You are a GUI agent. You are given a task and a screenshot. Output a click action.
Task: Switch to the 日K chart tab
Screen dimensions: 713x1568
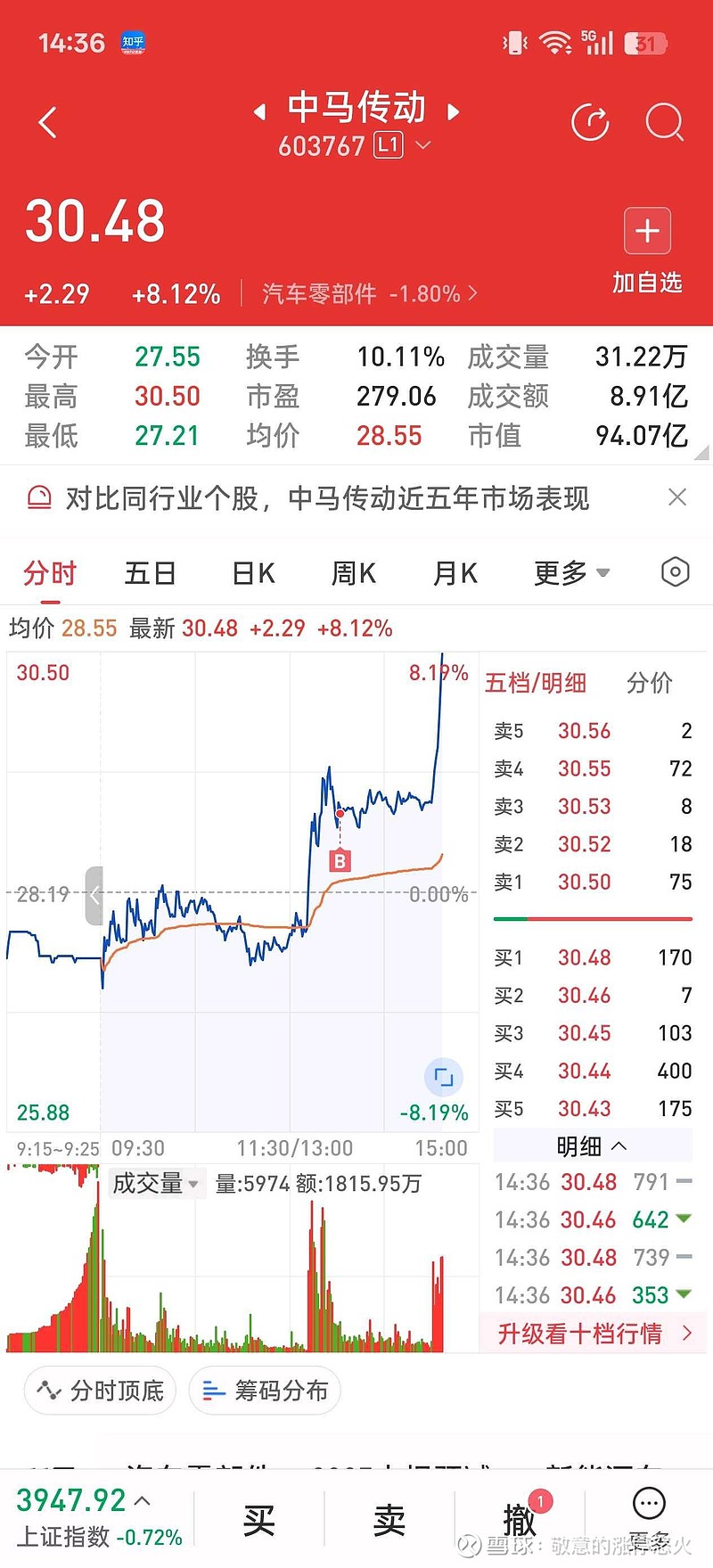253,572
